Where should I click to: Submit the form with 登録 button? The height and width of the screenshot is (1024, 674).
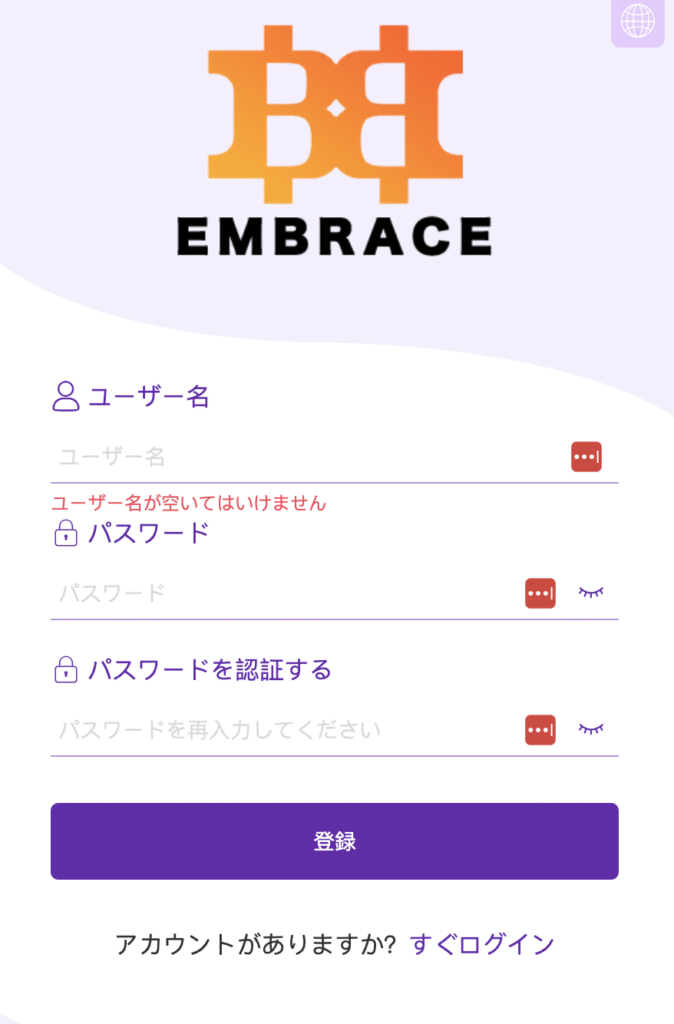[334, 841]
